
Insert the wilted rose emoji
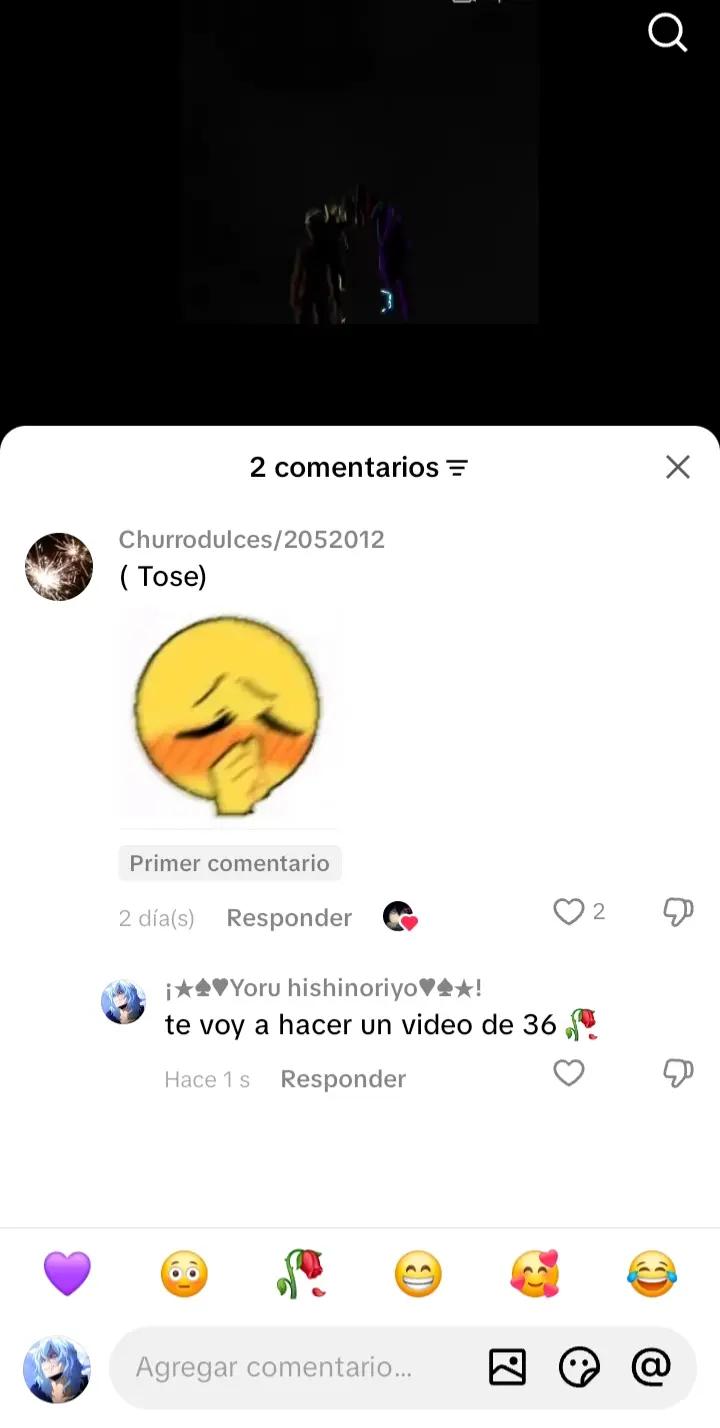click(x=301, y=1275)
